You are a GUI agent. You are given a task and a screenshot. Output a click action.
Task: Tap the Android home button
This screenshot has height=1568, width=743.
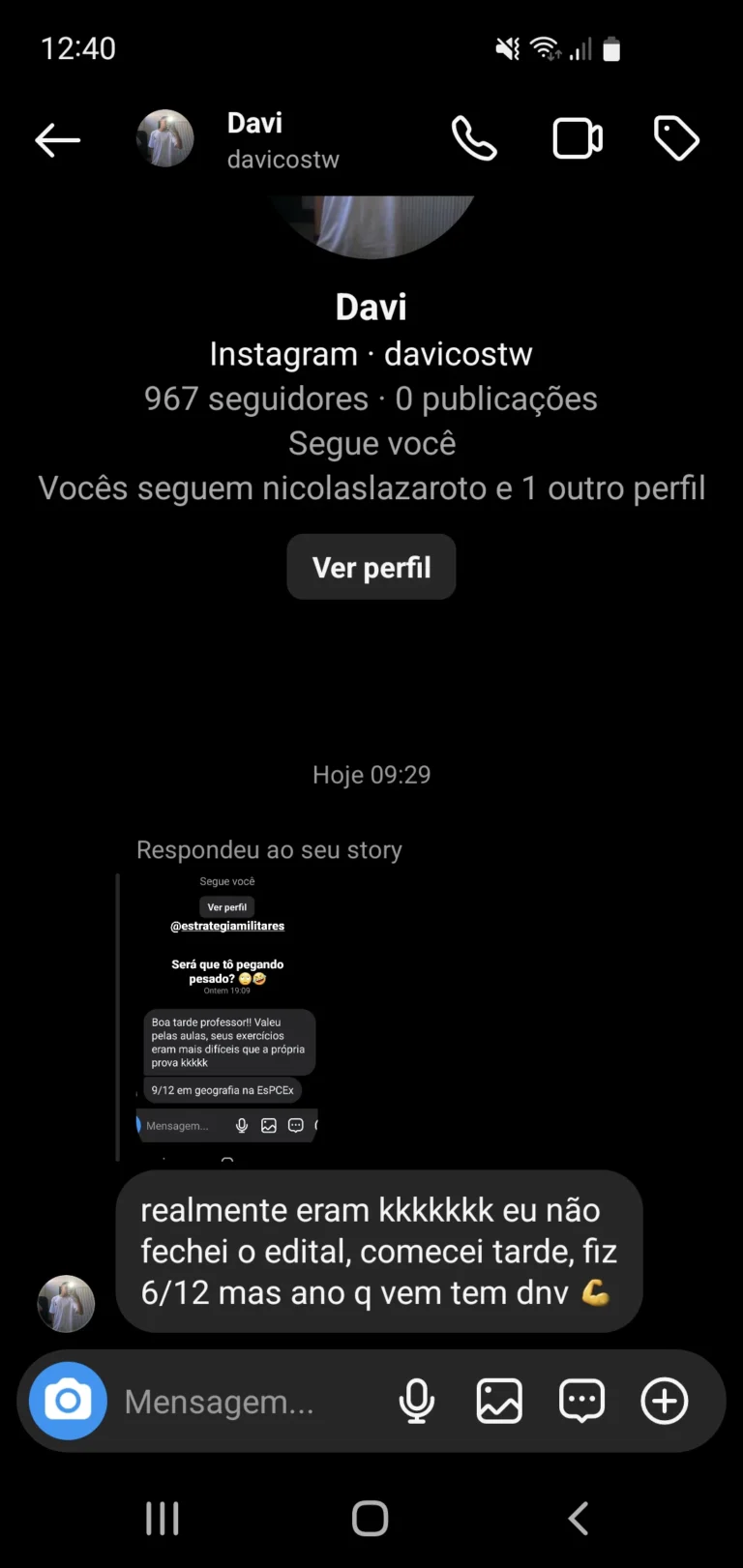[x=370, y=1518]
